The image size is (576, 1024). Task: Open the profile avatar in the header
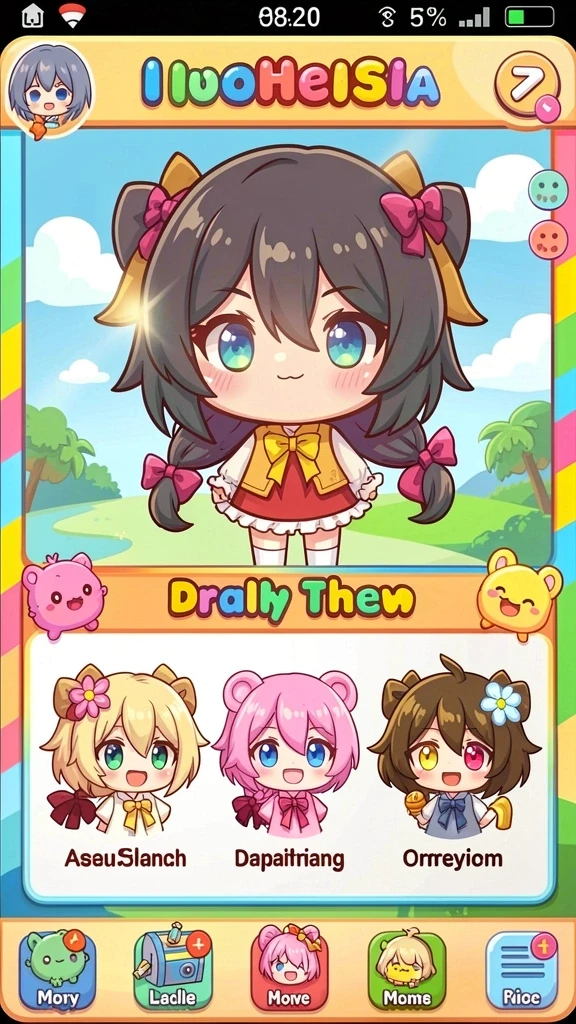(x=48, y=90)
